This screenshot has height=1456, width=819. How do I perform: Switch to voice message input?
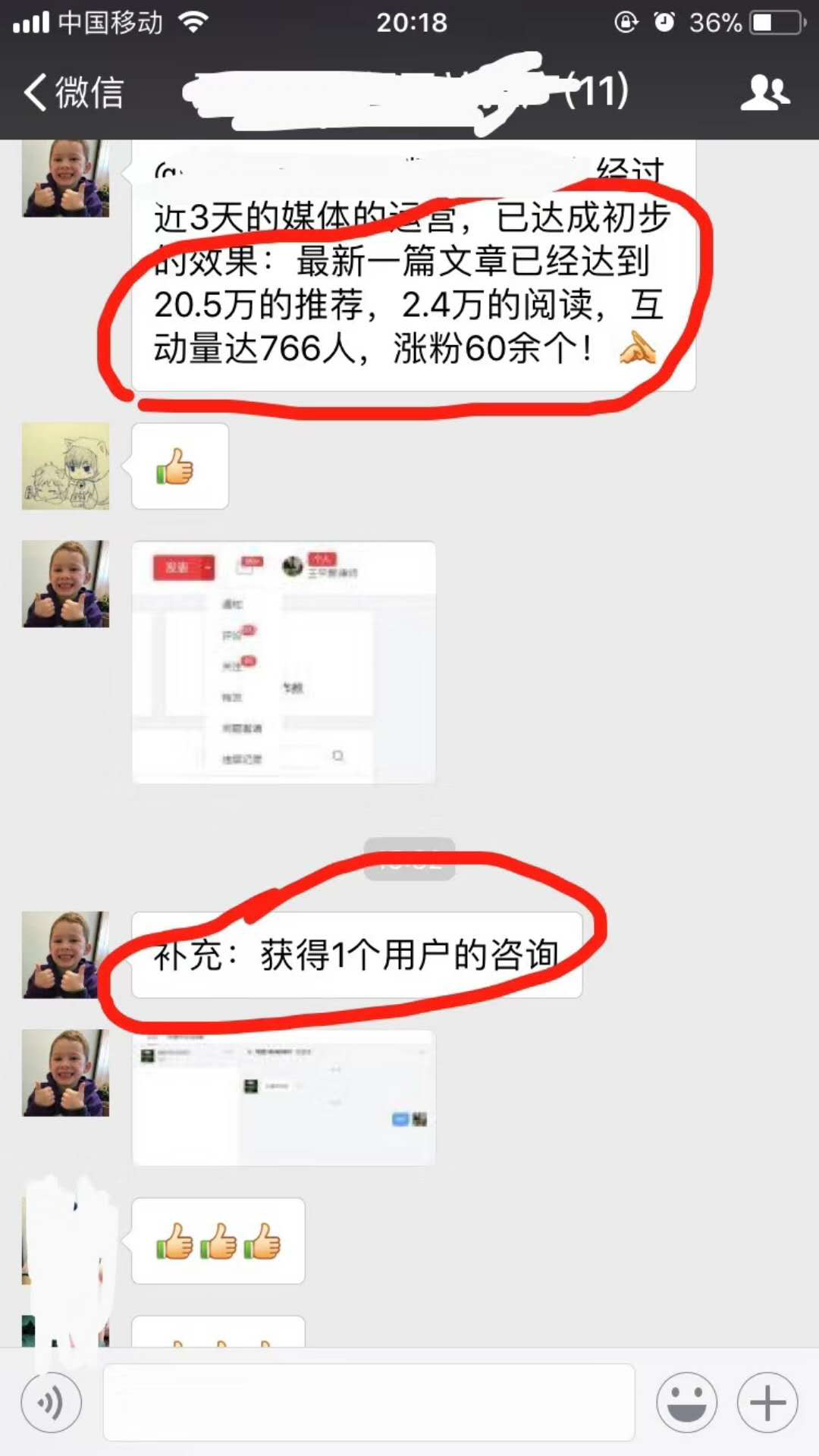51,1403
